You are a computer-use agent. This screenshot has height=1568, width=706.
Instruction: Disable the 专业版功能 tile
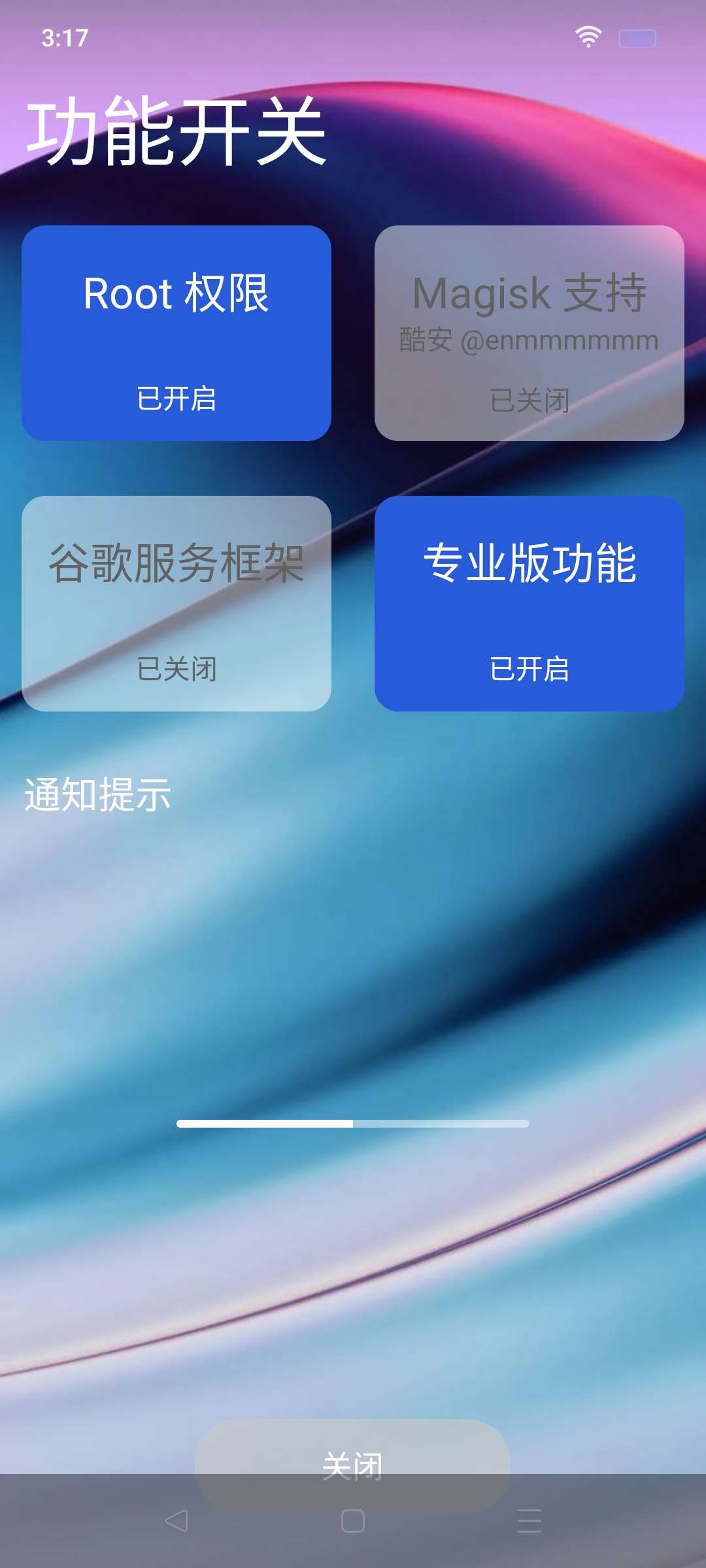pyautogui.click(x=529, y=604)
